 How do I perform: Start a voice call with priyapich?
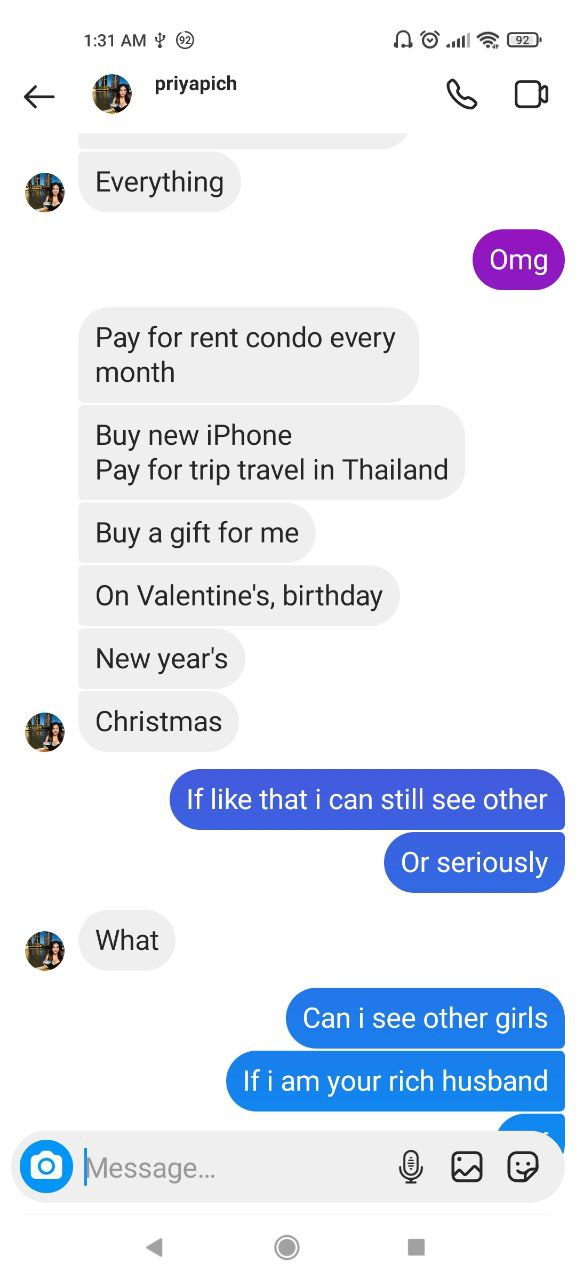click(461, 94)
